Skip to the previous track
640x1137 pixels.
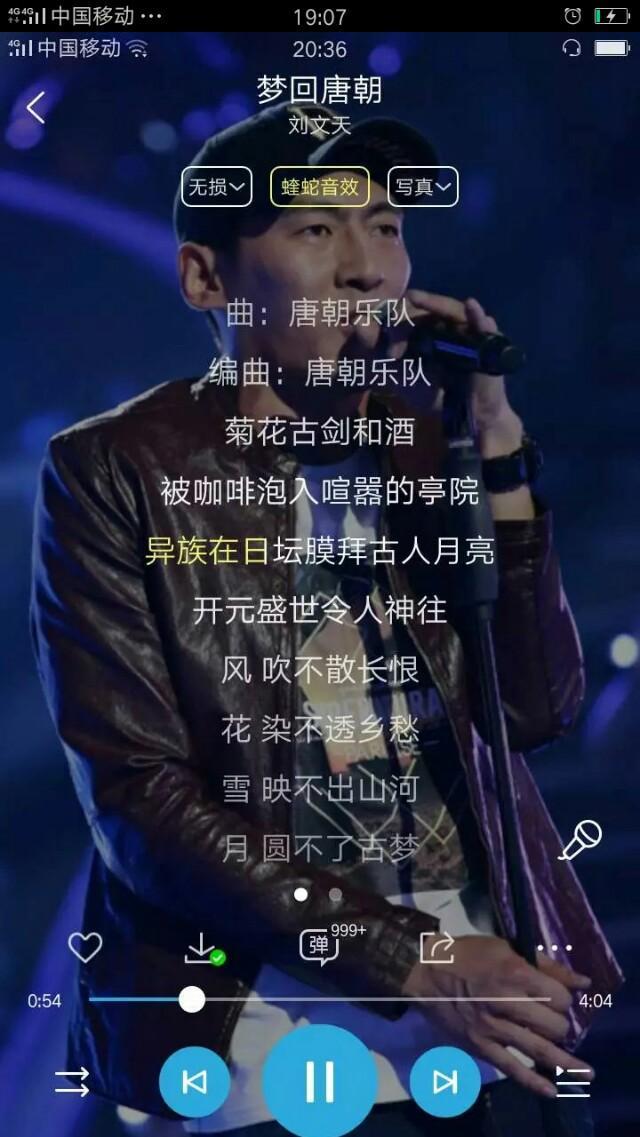pyautogui.click(x=194, y=1081)
